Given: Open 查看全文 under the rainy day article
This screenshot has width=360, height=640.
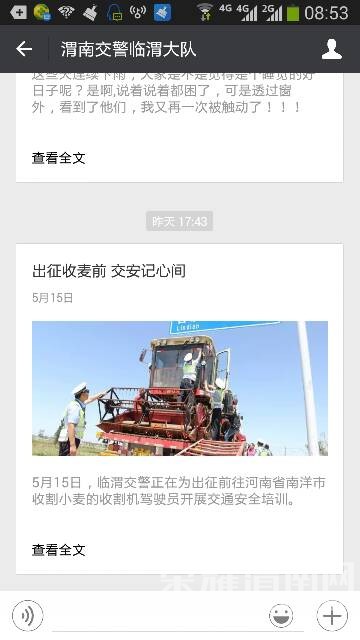Looking at the screenshot, I should [x=59, y=158].
